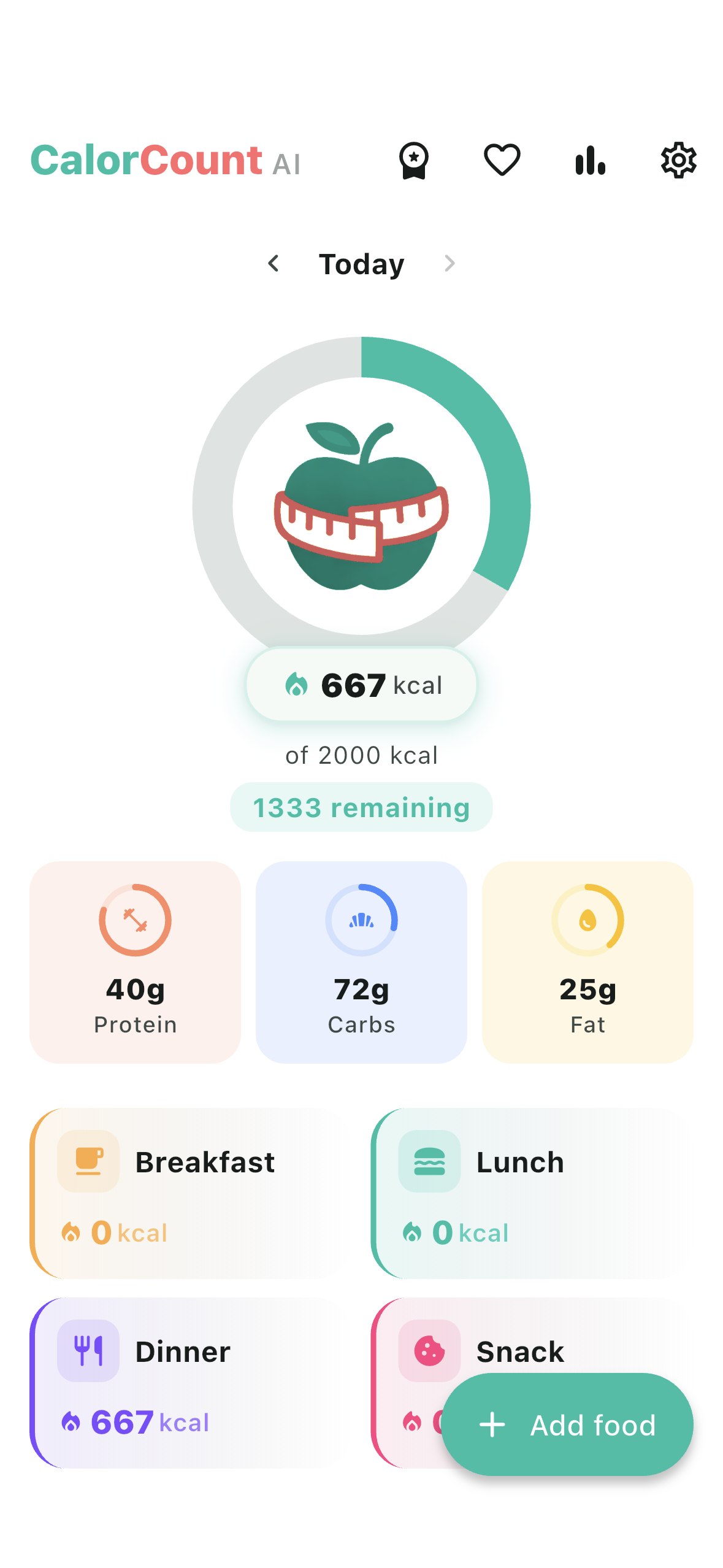Click the flame icon beside 667 kcal
This screenshot has height=1568, width=723.
coord(299,685)
